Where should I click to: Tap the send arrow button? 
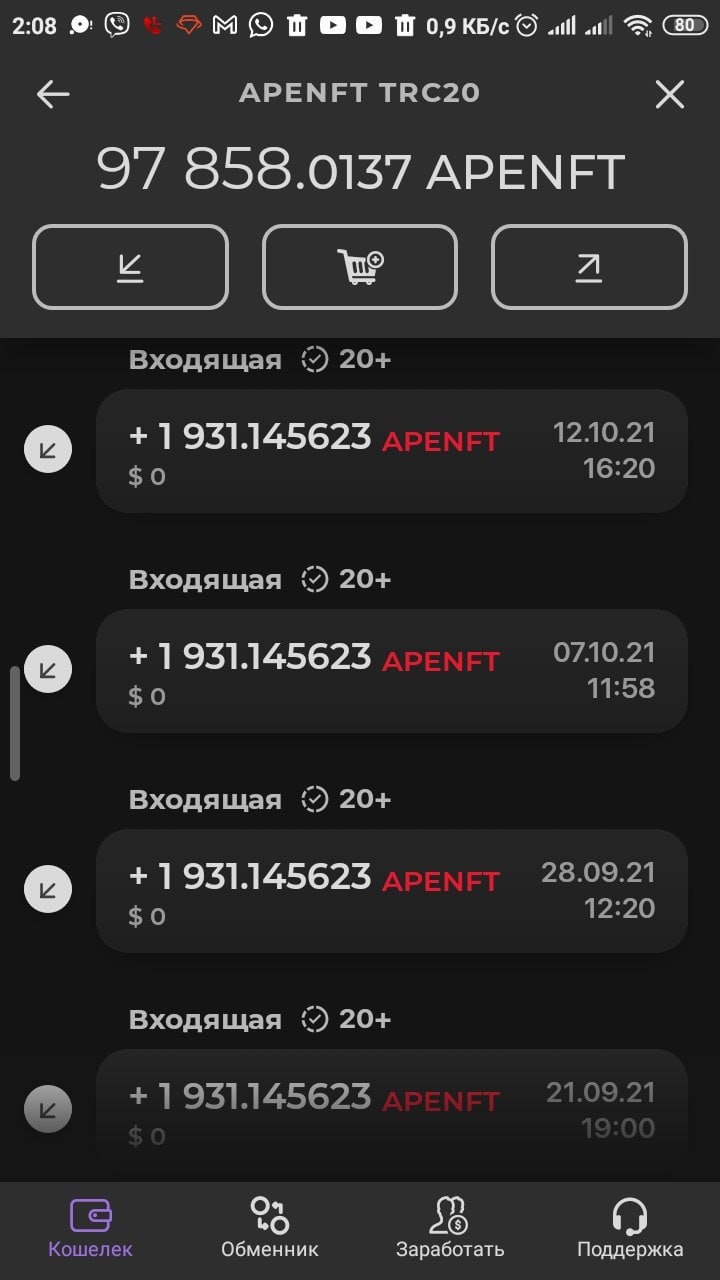pos(589,267)
